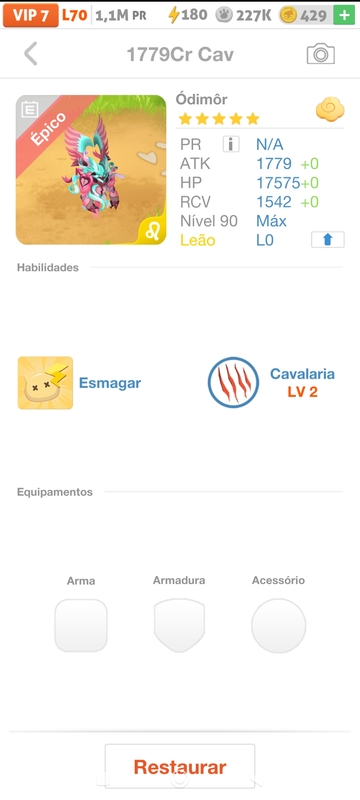The width and height of the screenshot is (360, 800).
Task: Select the empty Acessório equipment slot
Action: click(278, 626)
